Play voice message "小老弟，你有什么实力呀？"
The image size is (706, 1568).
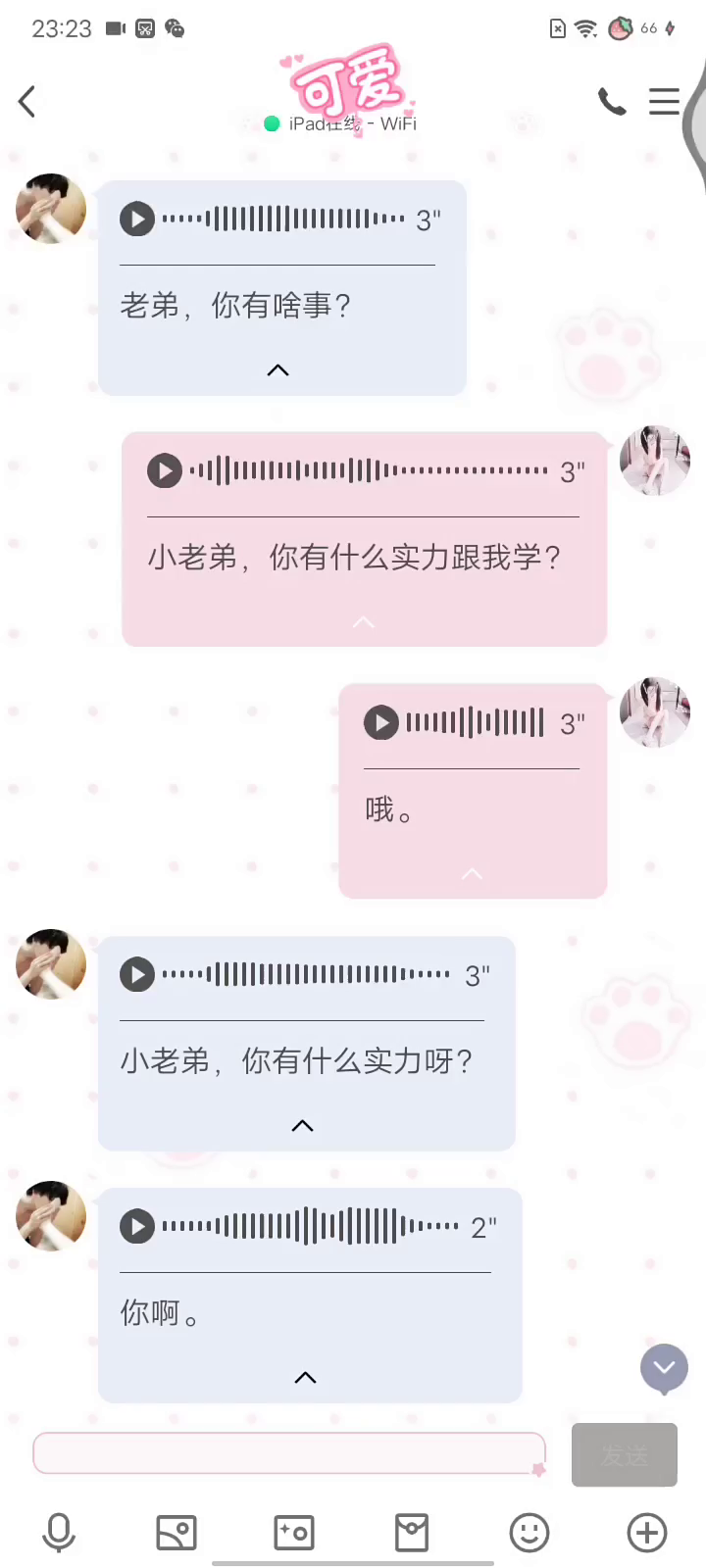coord(137,975)
